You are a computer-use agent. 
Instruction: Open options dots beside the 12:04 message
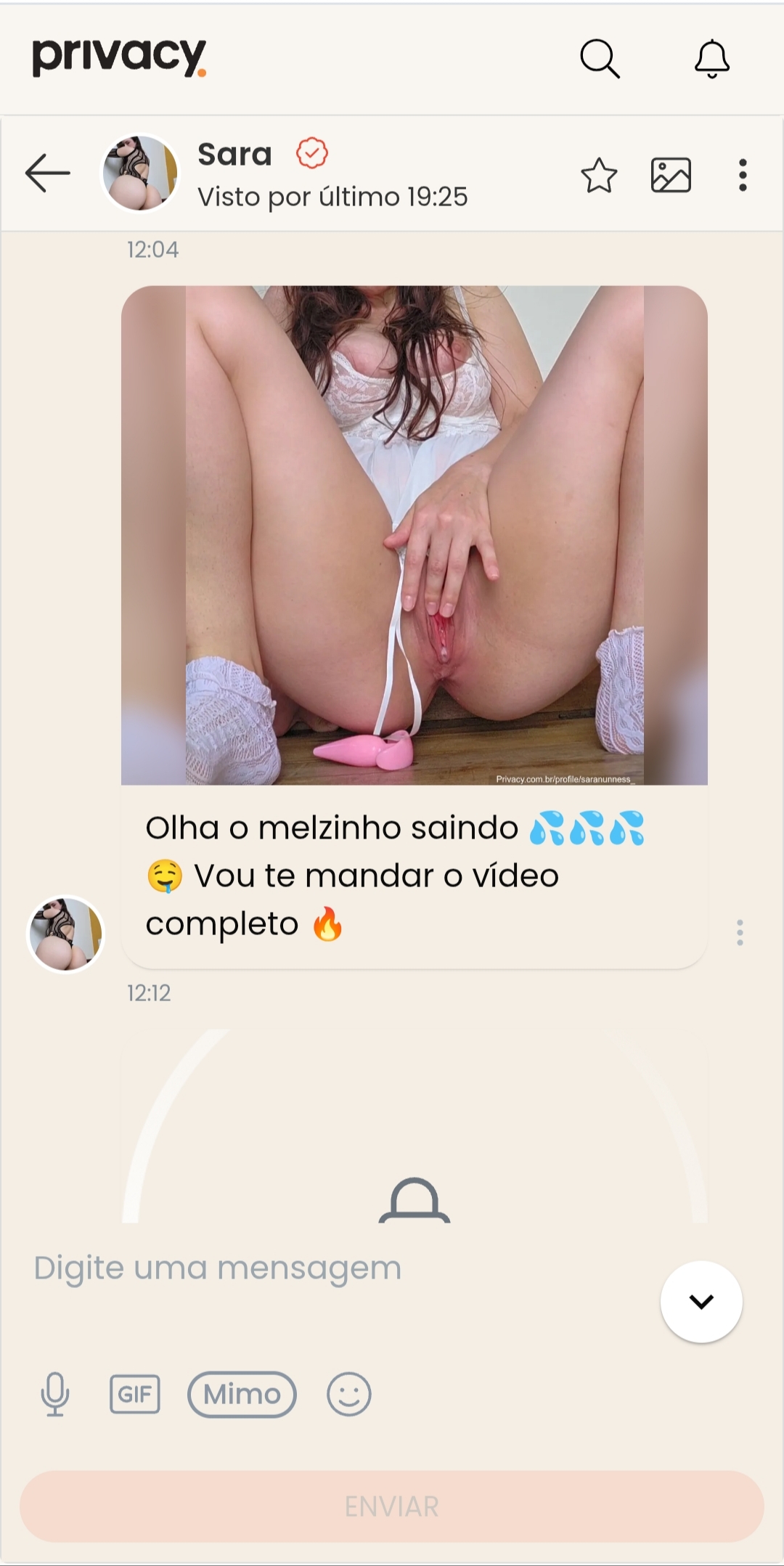coord(740,932)
